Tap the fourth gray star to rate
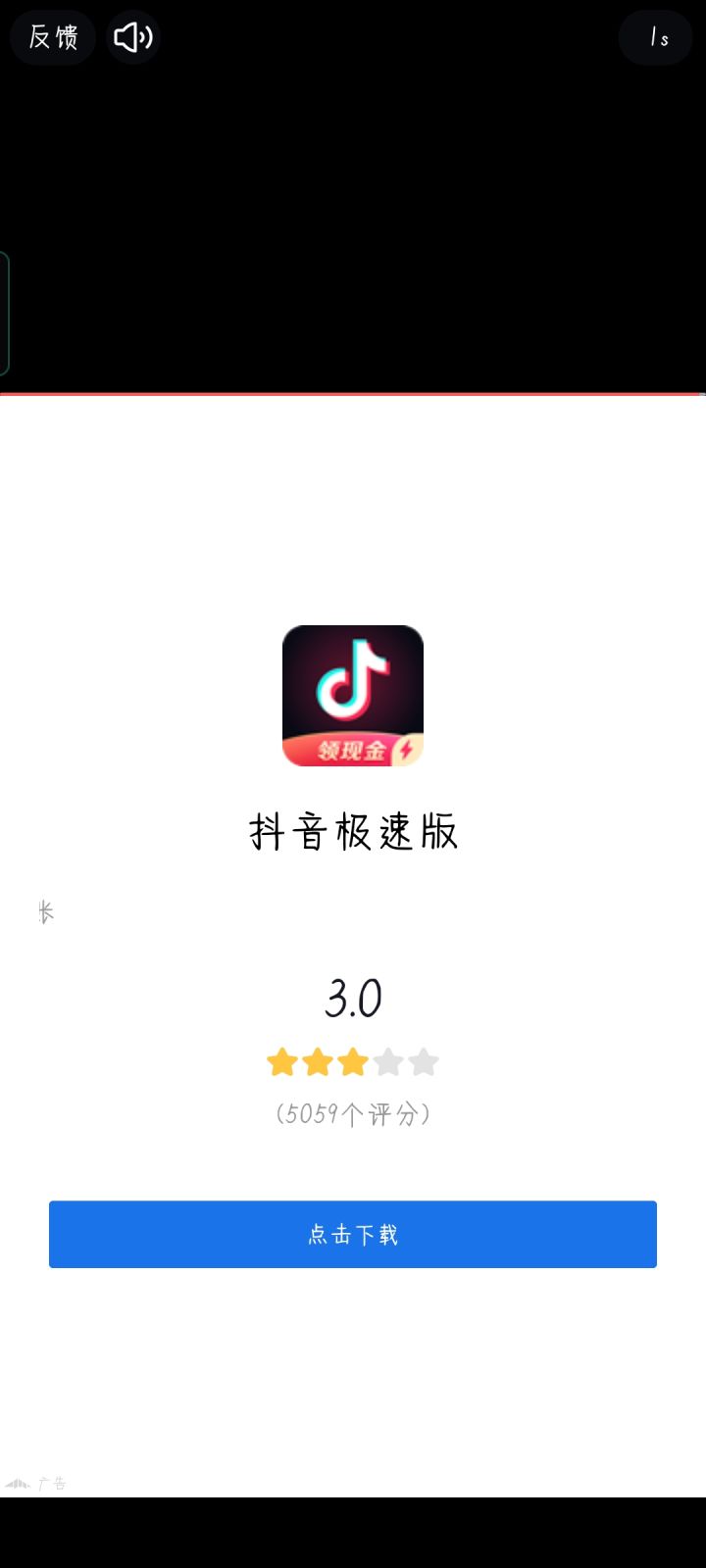The image size is (706, 1568). click(388, 1061)
